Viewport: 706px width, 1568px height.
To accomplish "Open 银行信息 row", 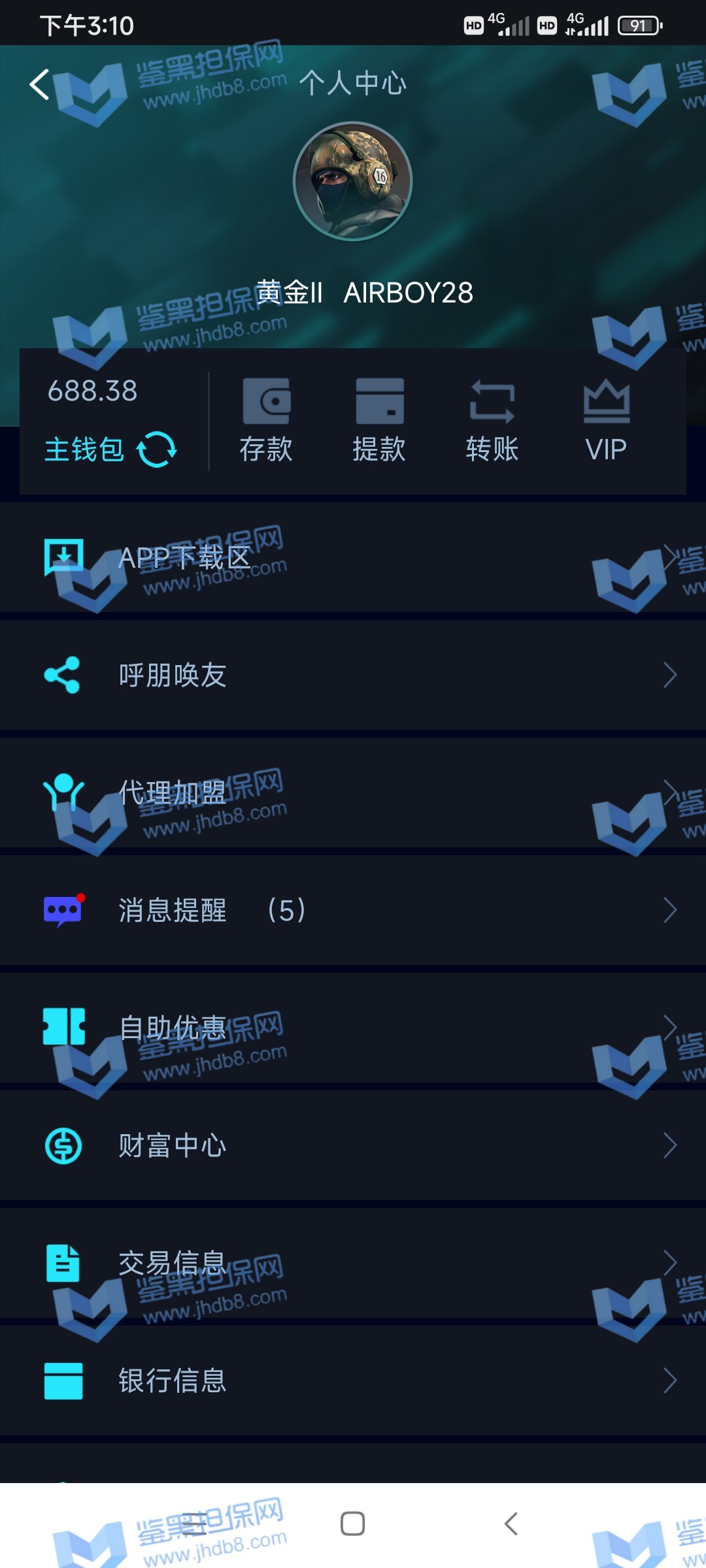I will (x=353, y=1380).
